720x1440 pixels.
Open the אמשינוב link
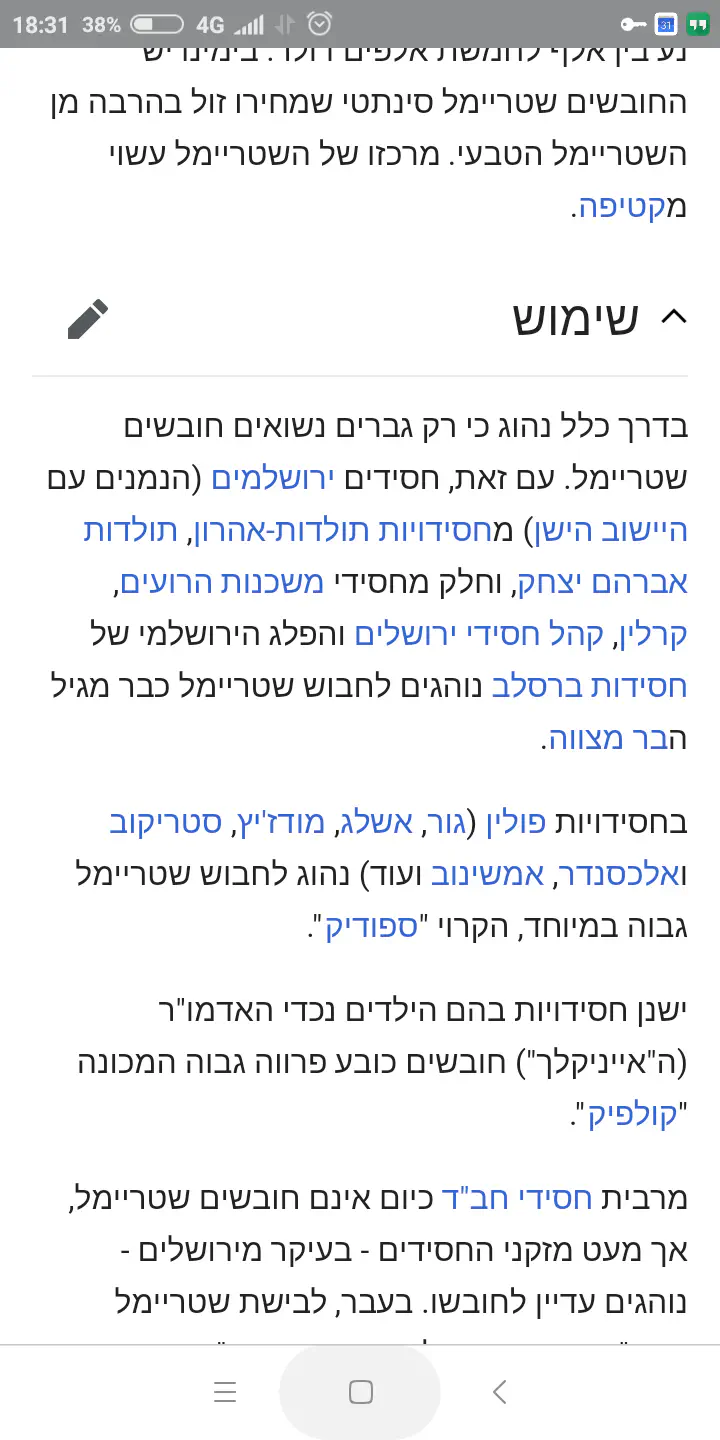tap(487, 876)
